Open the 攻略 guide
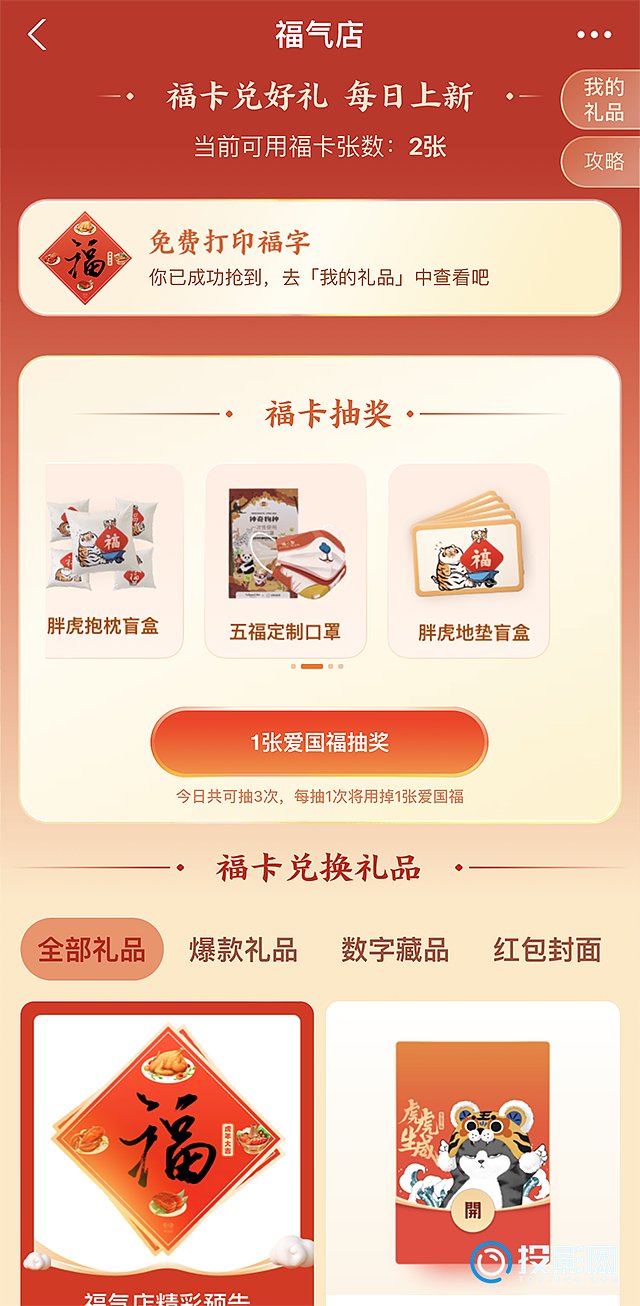The height and width of the screenshot is (1306, 640). 603,161
